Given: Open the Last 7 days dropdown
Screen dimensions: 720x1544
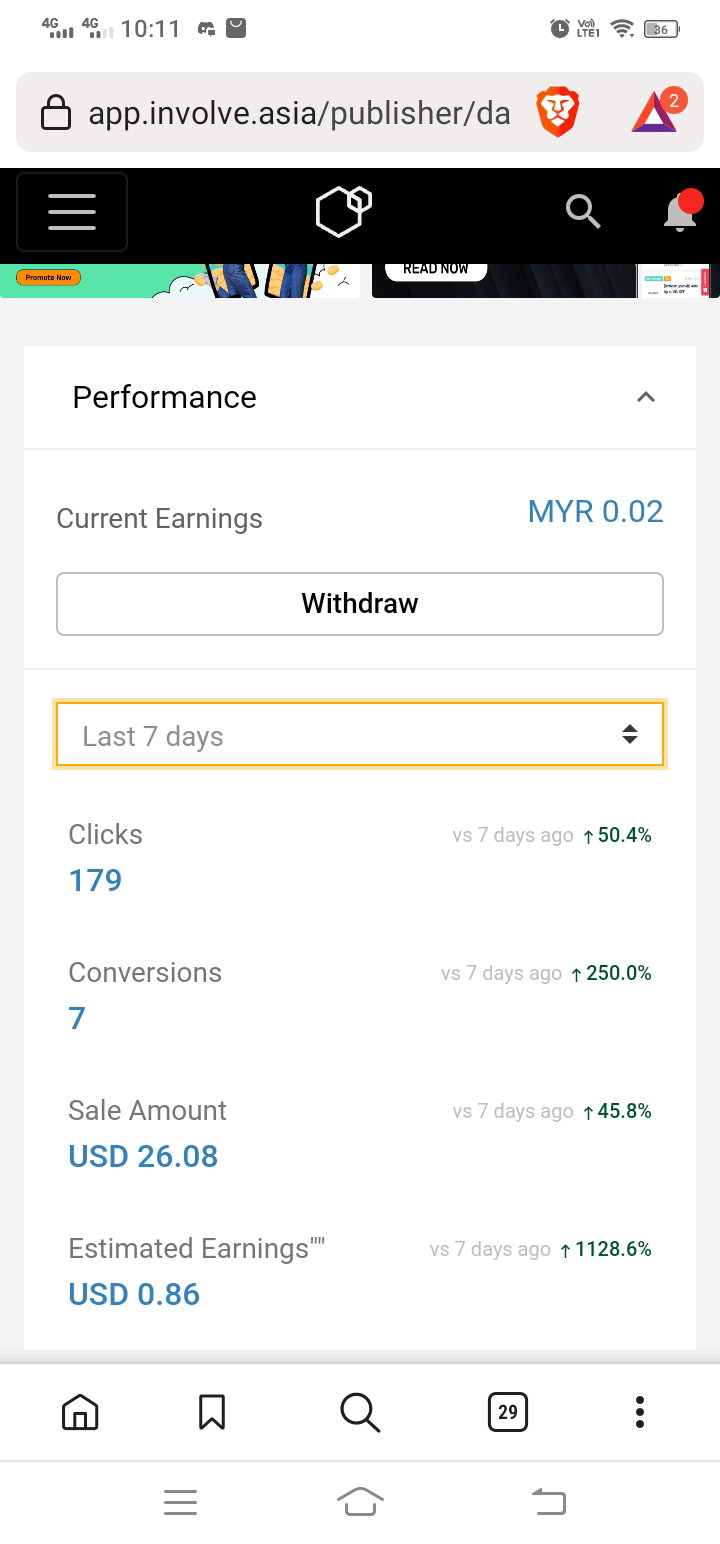Looking at the screenshot, I should [360, 736].
